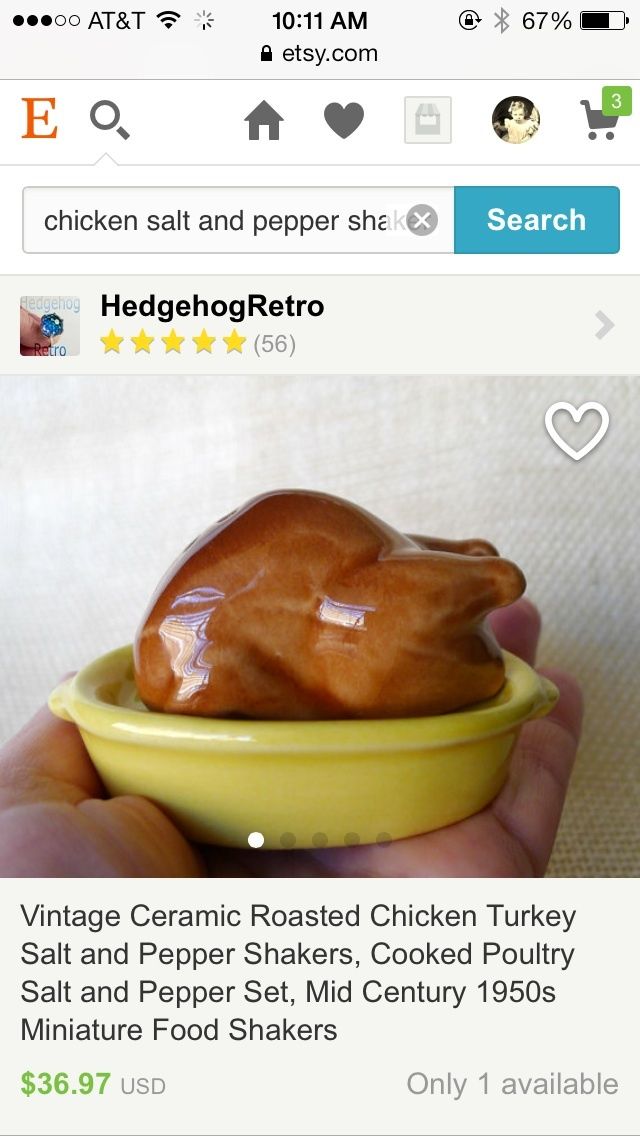640x1136 pixels.
Task: Tap the etsy.com address bar
Action: click(320, 53)
